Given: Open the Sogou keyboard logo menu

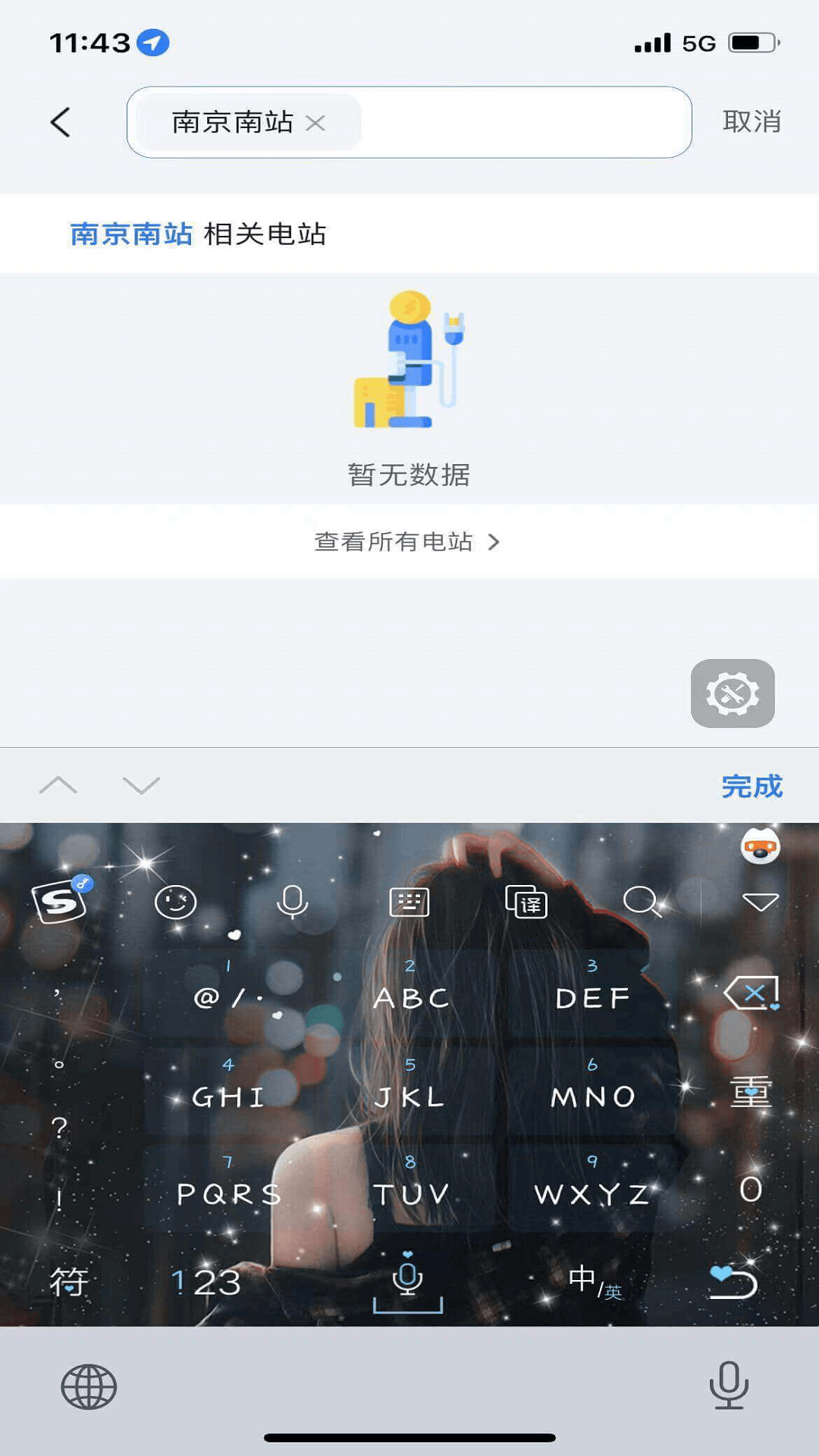Looking at the screenshot, I should [x=61, y=902].
